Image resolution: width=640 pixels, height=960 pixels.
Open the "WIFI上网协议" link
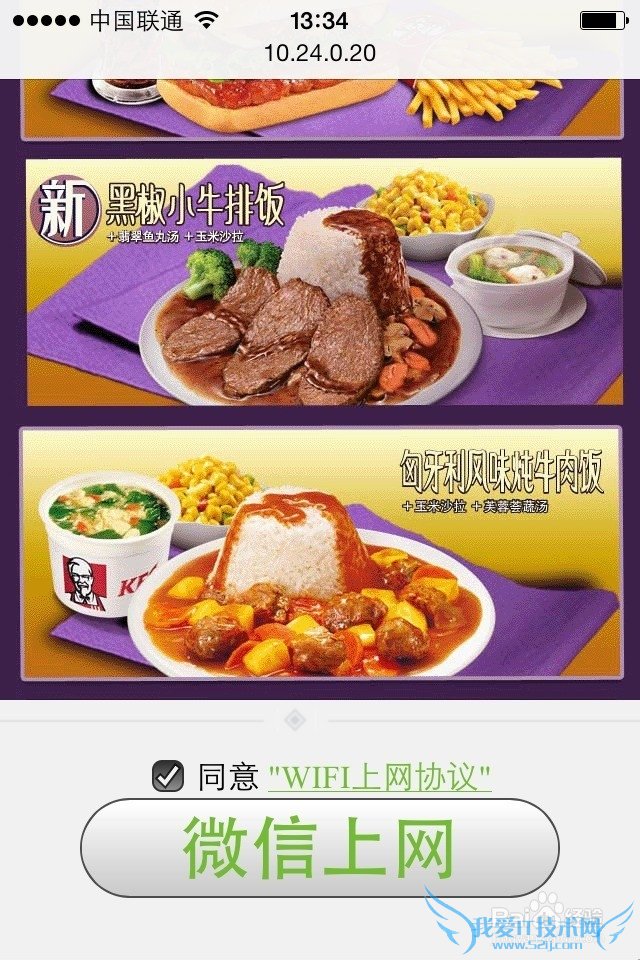380,777
